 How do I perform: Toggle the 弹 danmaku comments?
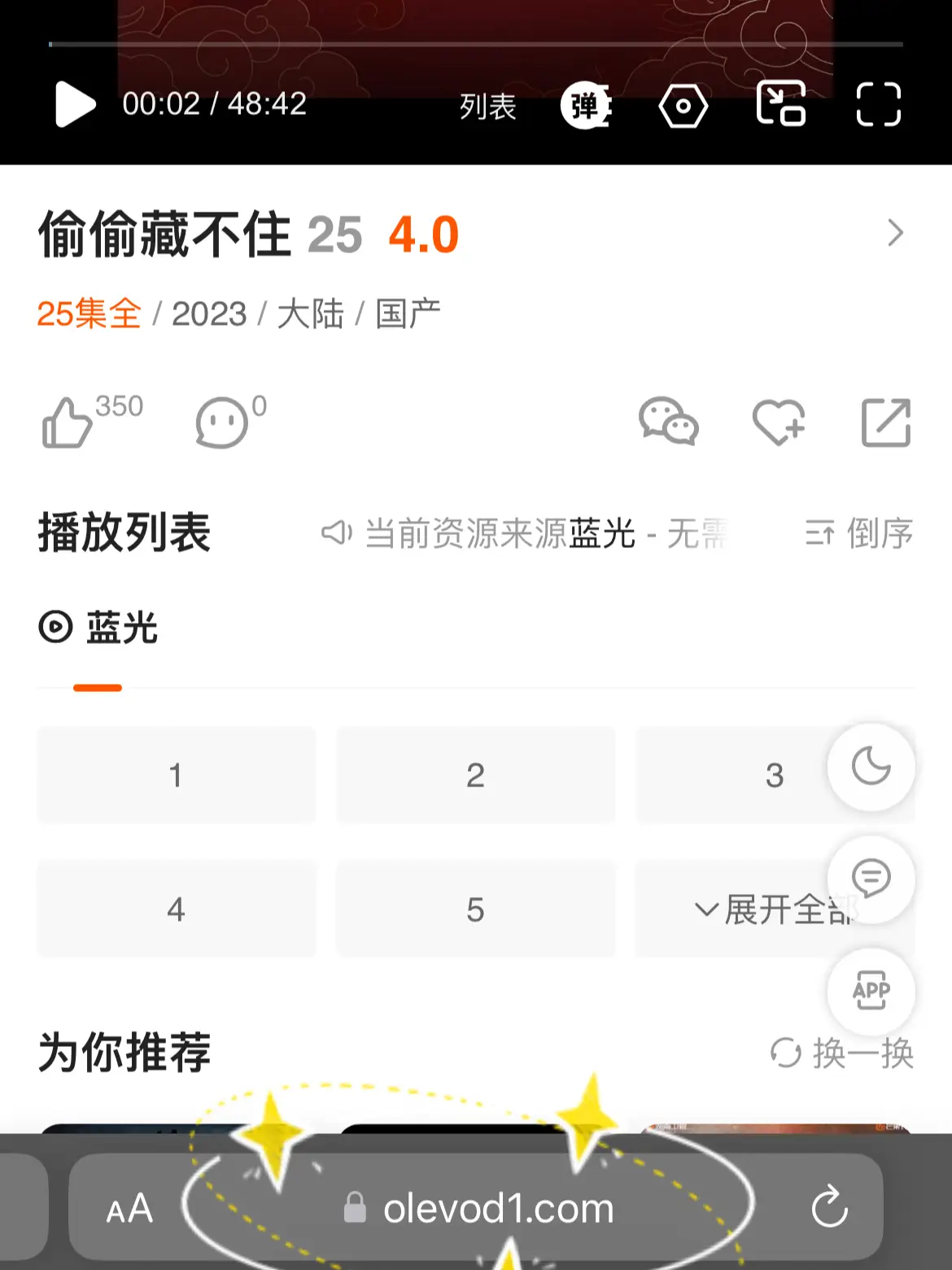tap(585, 106)
